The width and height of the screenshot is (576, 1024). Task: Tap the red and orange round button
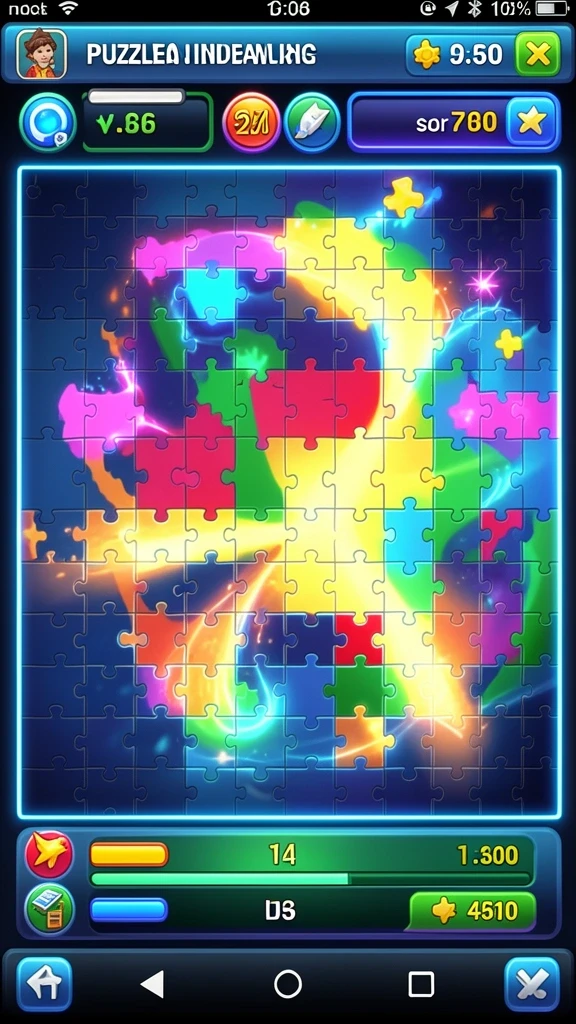tap(251, 122)
